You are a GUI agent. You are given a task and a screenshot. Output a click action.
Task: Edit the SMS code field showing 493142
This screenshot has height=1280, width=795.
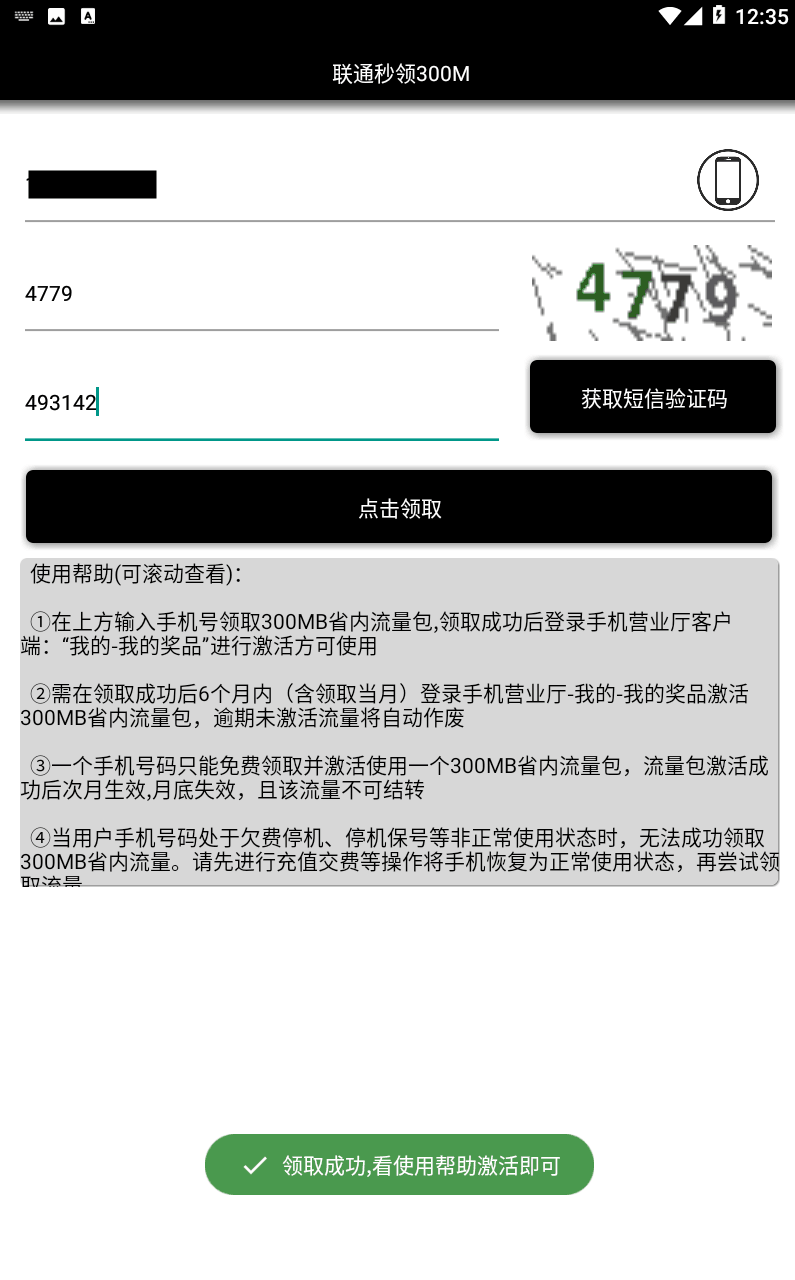coord(262,403)
